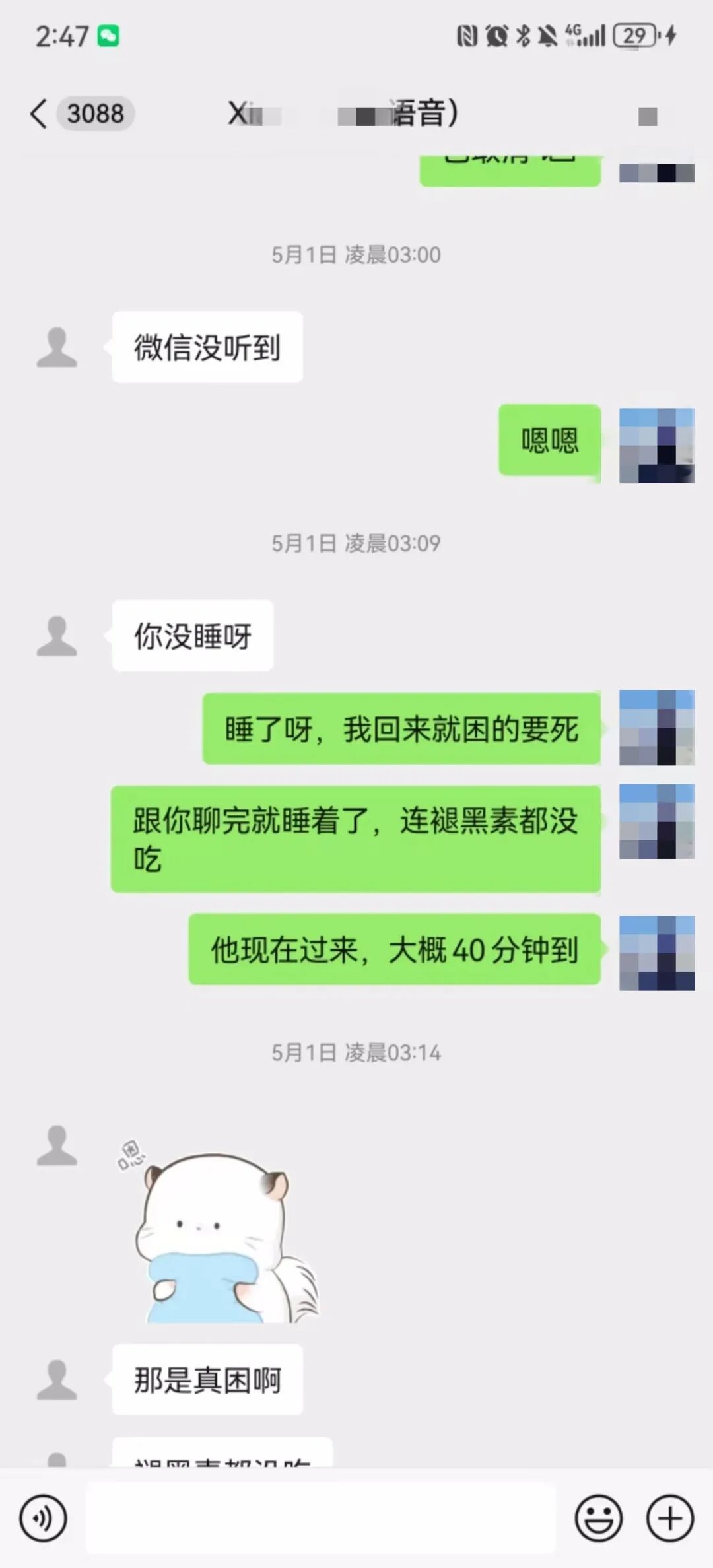Open the emoji sticker panel
The image size is (713, 1568).
[x=598, y=1518]
